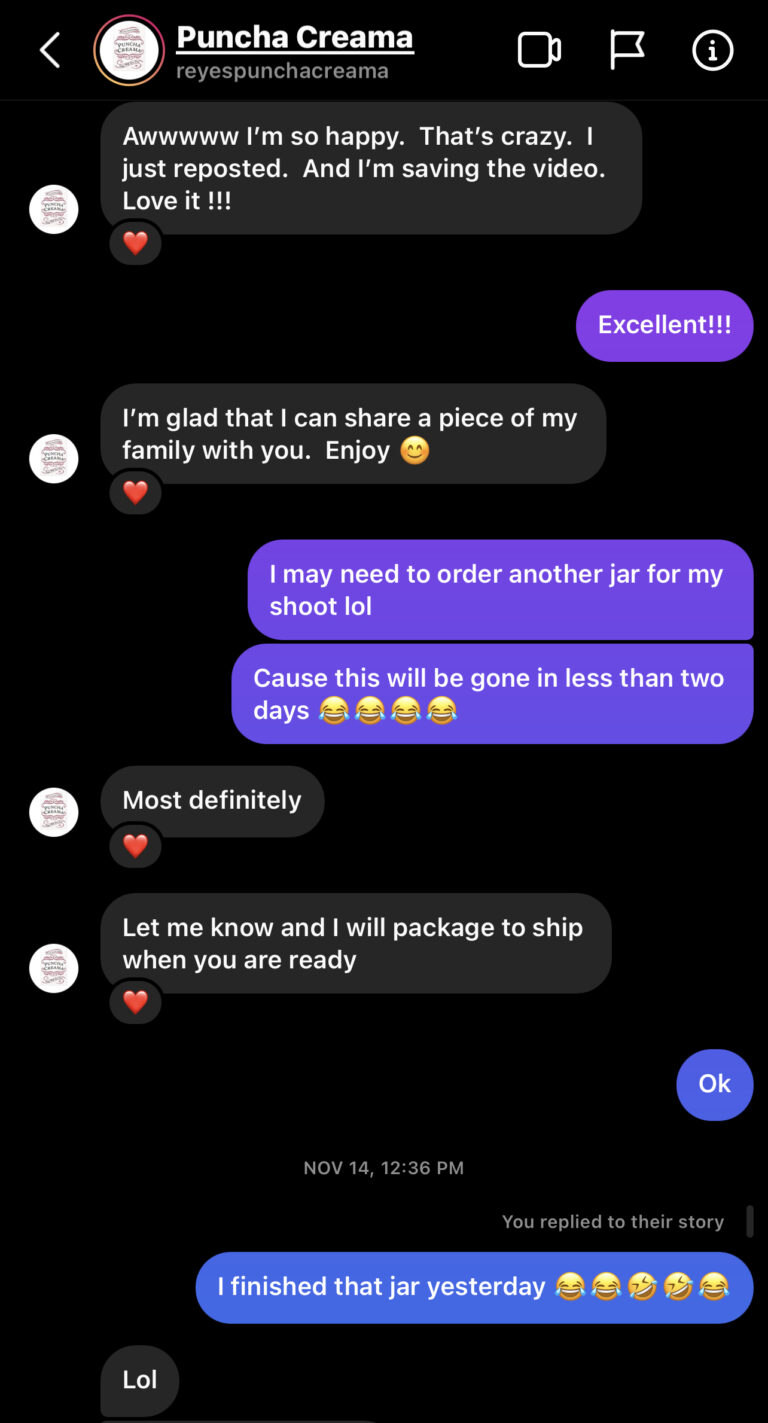Open Puncha Creama's profile from the header name

click(295, 38)
